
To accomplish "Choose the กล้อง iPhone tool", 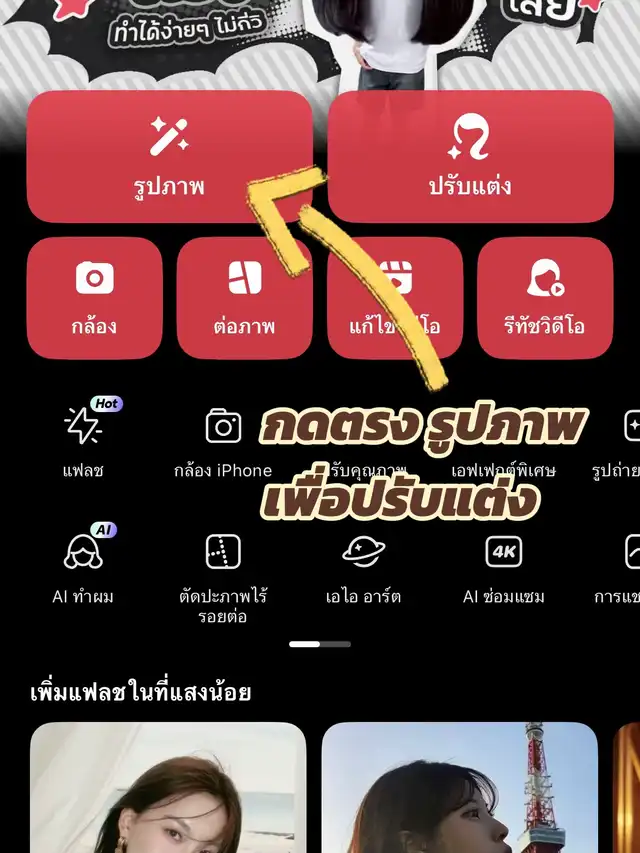I will [x=223, y=438].
